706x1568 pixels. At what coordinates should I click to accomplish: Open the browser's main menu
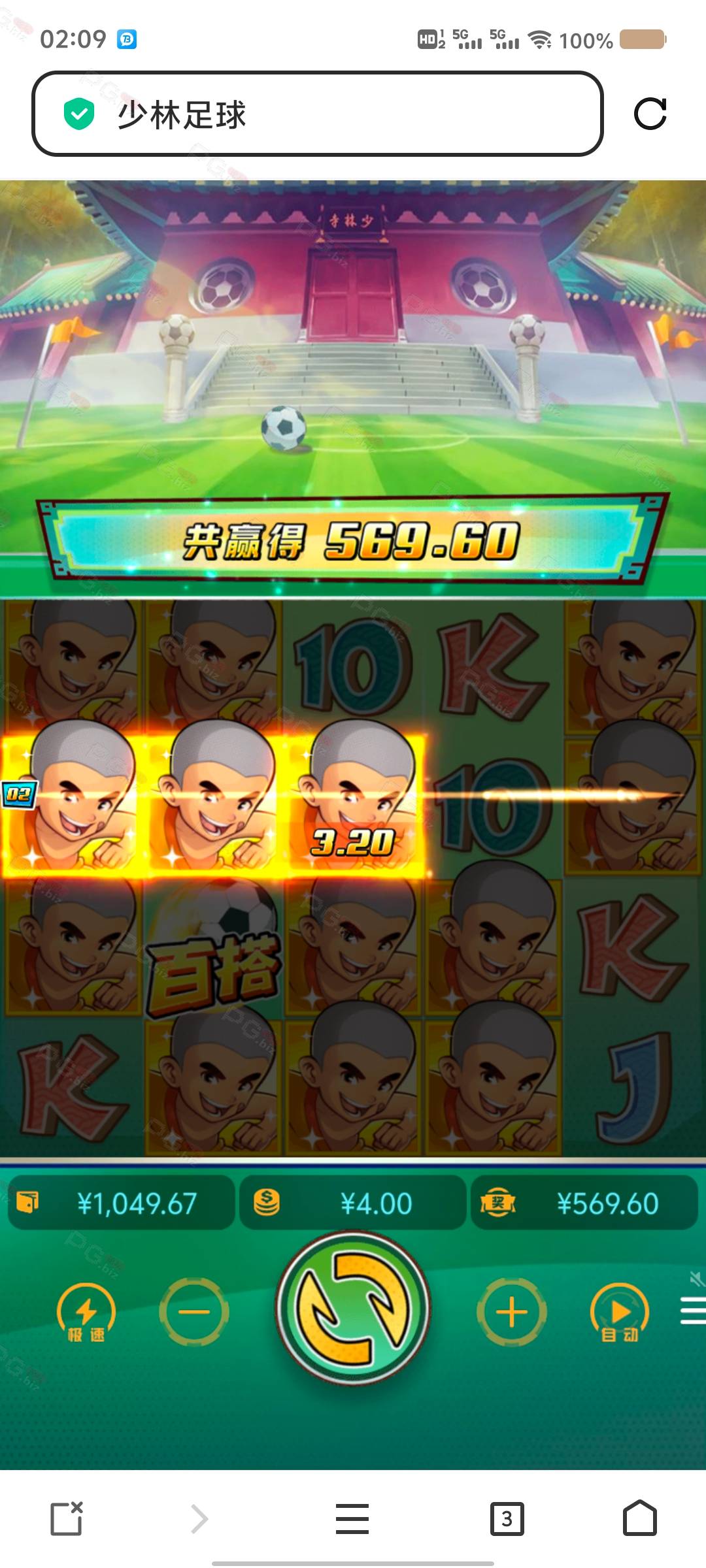coord(352,1518)
